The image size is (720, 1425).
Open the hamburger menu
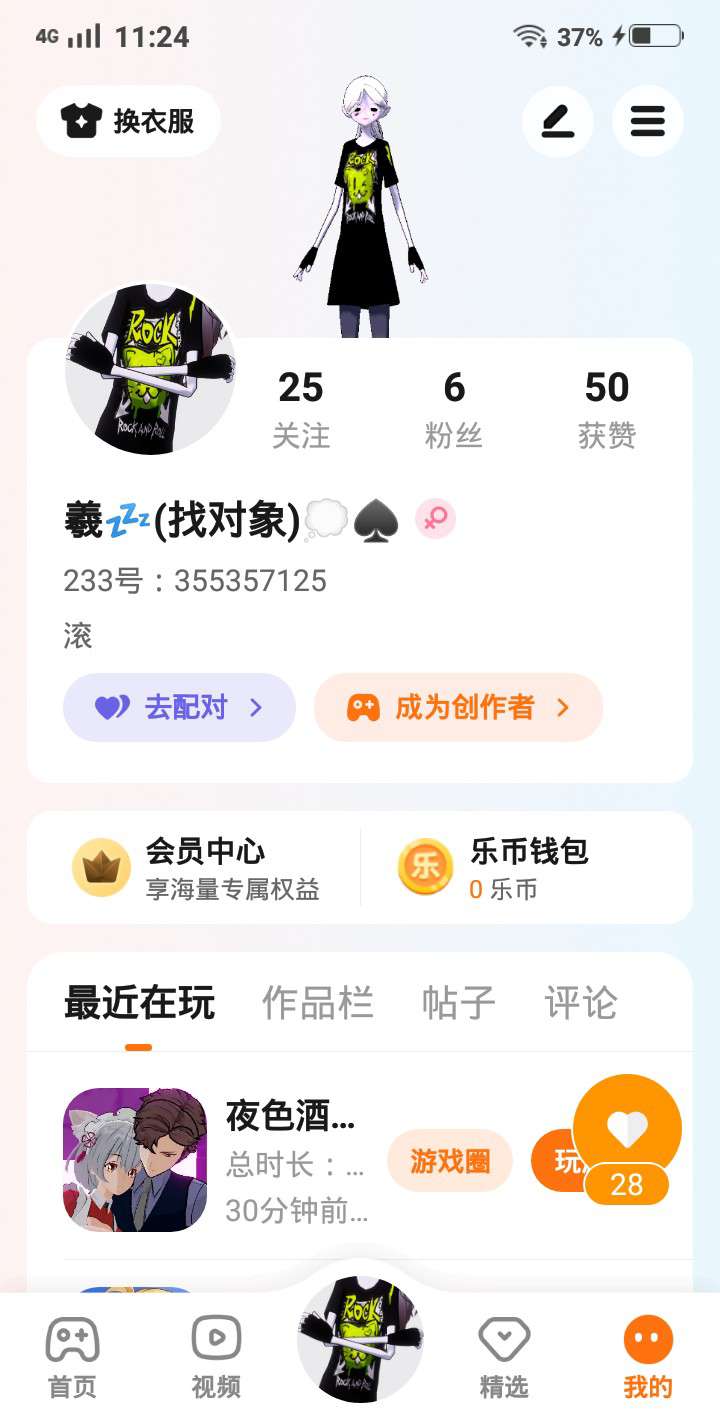(647, 121)
